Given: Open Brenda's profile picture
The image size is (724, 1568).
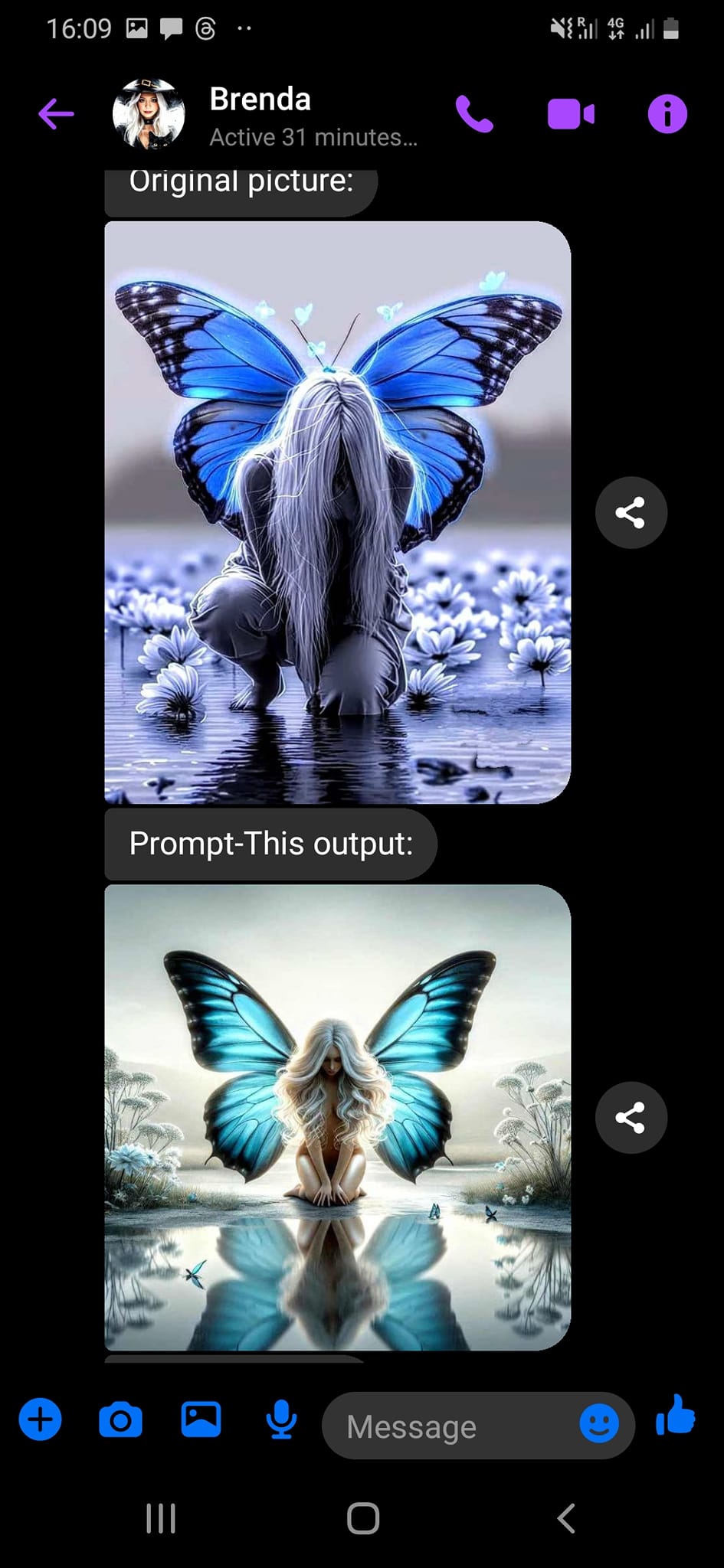Looking at the screenshot, I should tap(148, 114).
